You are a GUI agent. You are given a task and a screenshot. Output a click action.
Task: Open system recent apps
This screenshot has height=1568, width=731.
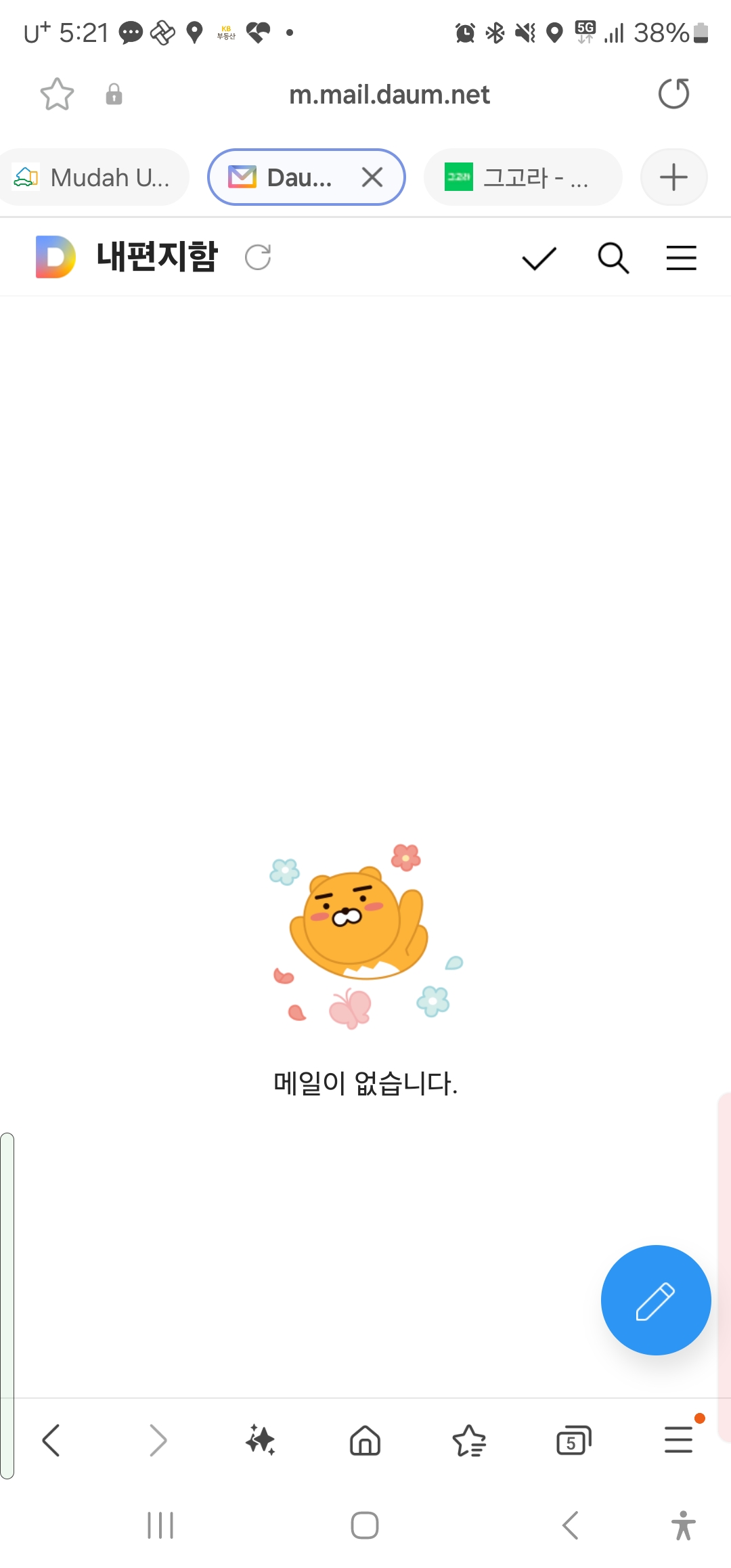(x=160, y=1525)
